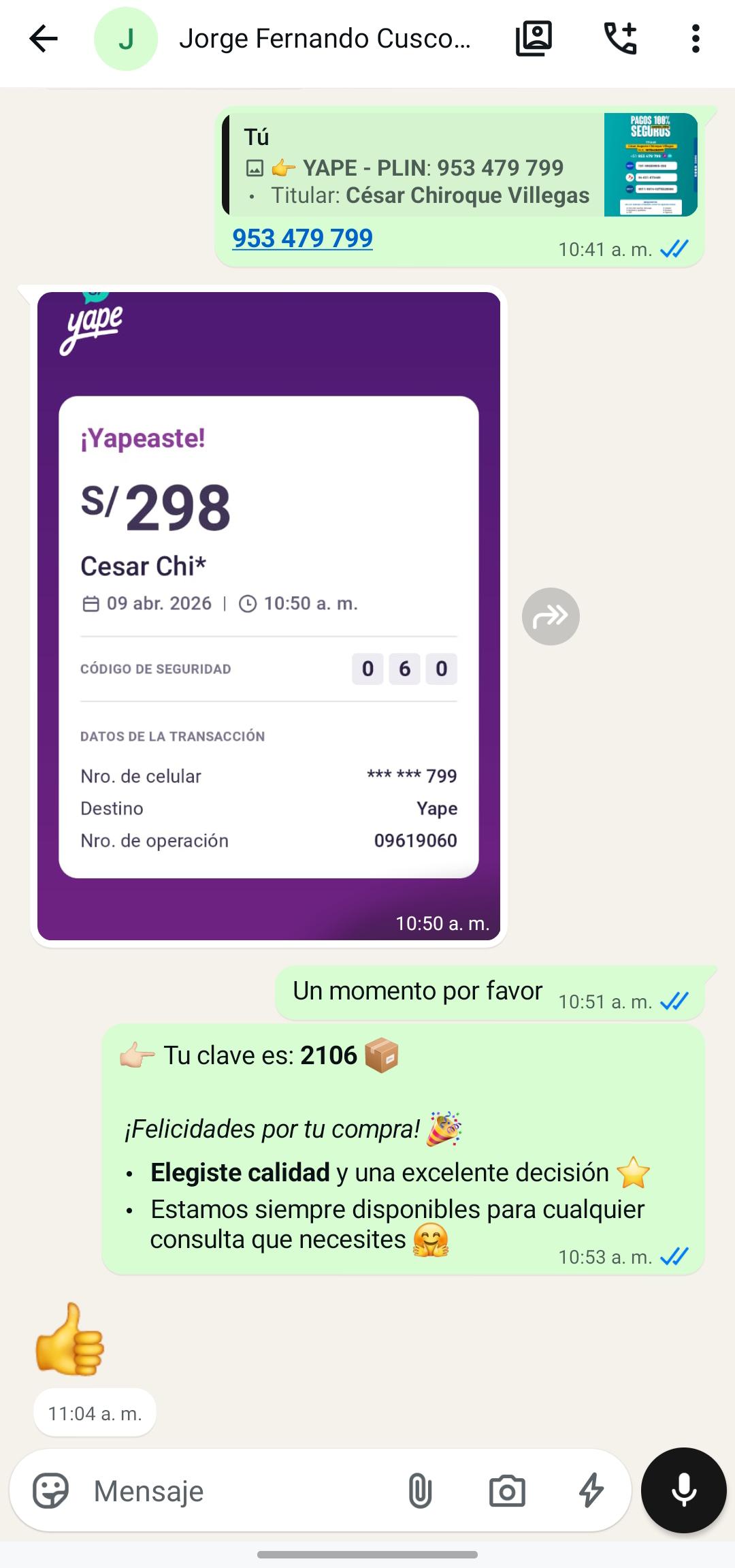
Task: Jump to the quoted YAPE - PLIN message
Action: pyautogui.click(x=415, y=165)
